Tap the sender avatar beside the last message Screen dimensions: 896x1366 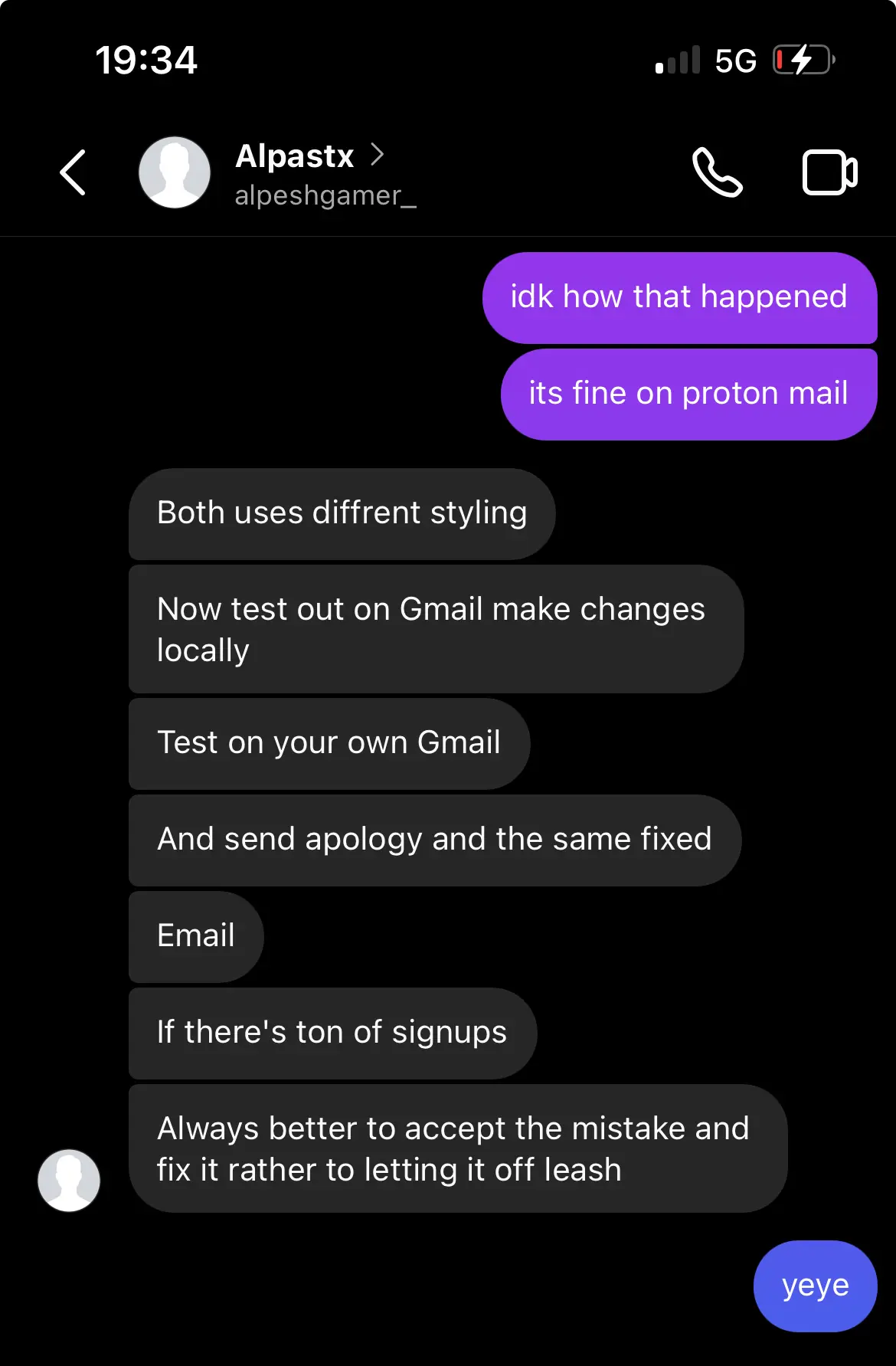pyautogui.click(x=69, y=1180)
